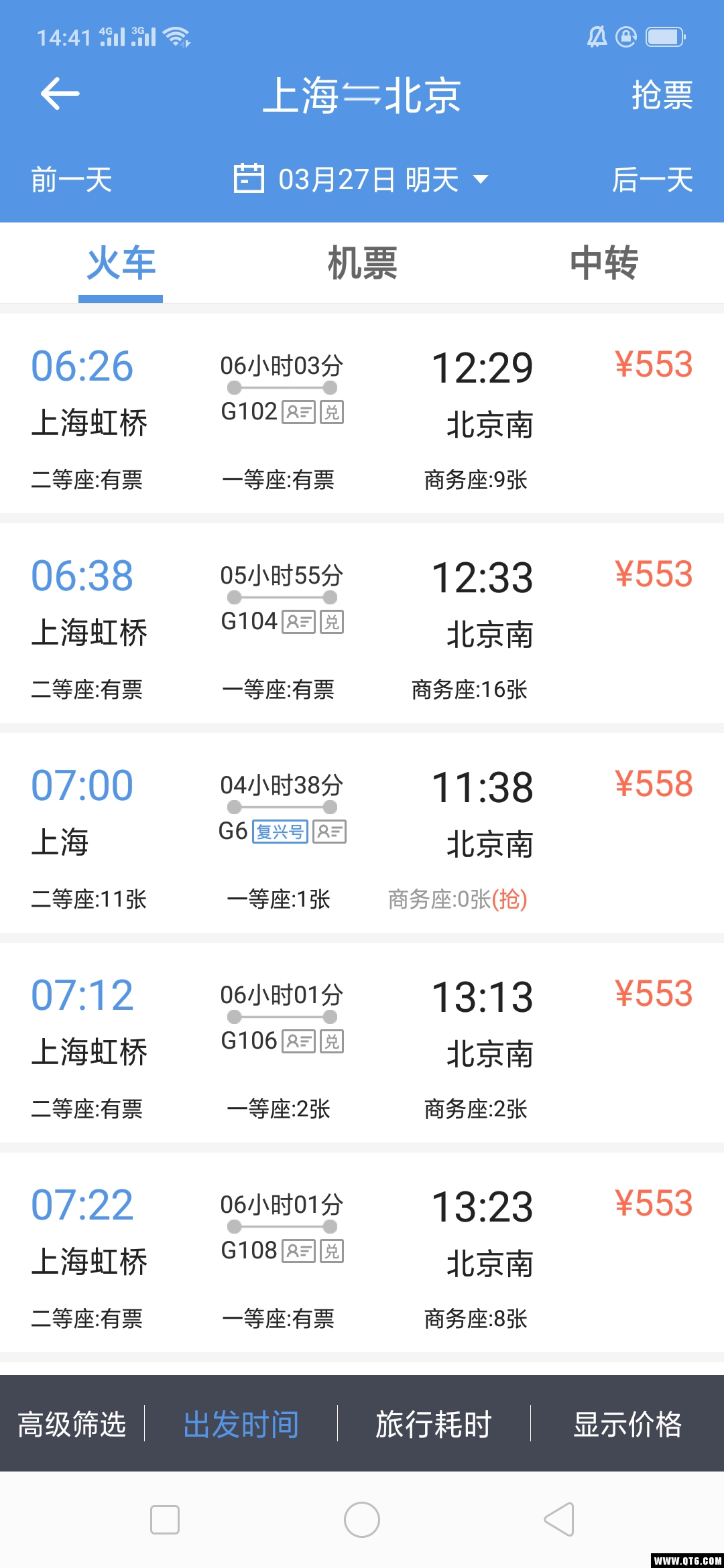Image resolution: width=724 pixels, height=1568 pixels.
Task: Open recent apps from navigation bar
Action: 165,1520
